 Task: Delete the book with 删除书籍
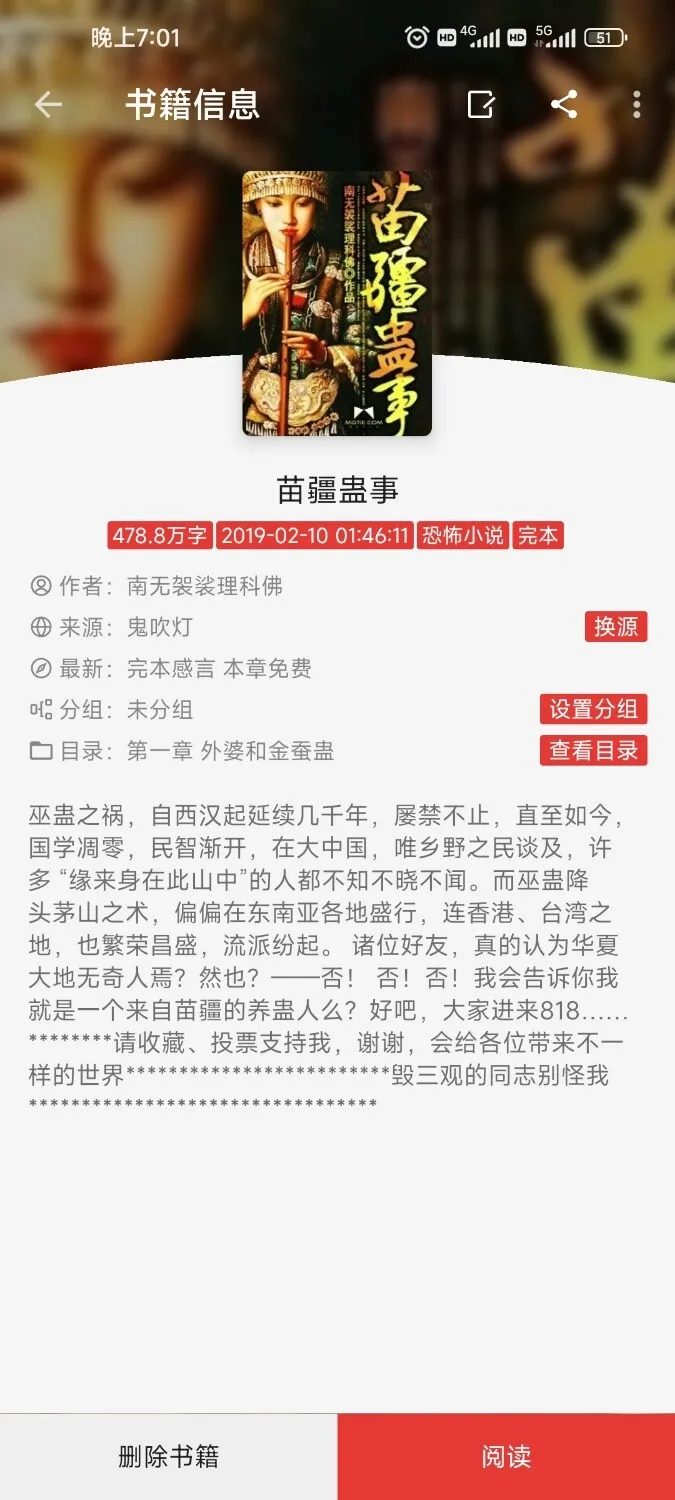[x=168, y=1456]
